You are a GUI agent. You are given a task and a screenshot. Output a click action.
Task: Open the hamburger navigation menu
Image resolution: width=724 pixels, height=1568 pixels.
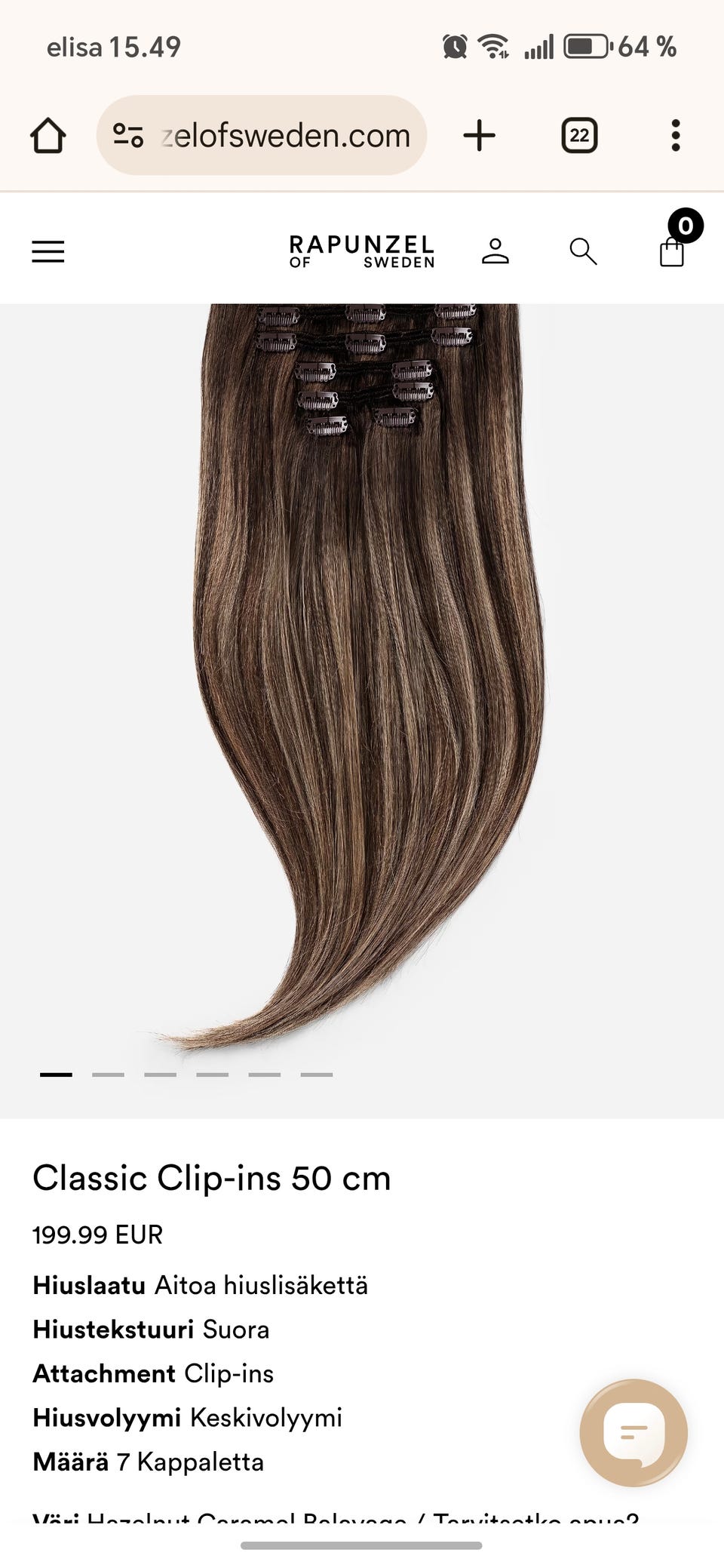click(x=48, y=251)
